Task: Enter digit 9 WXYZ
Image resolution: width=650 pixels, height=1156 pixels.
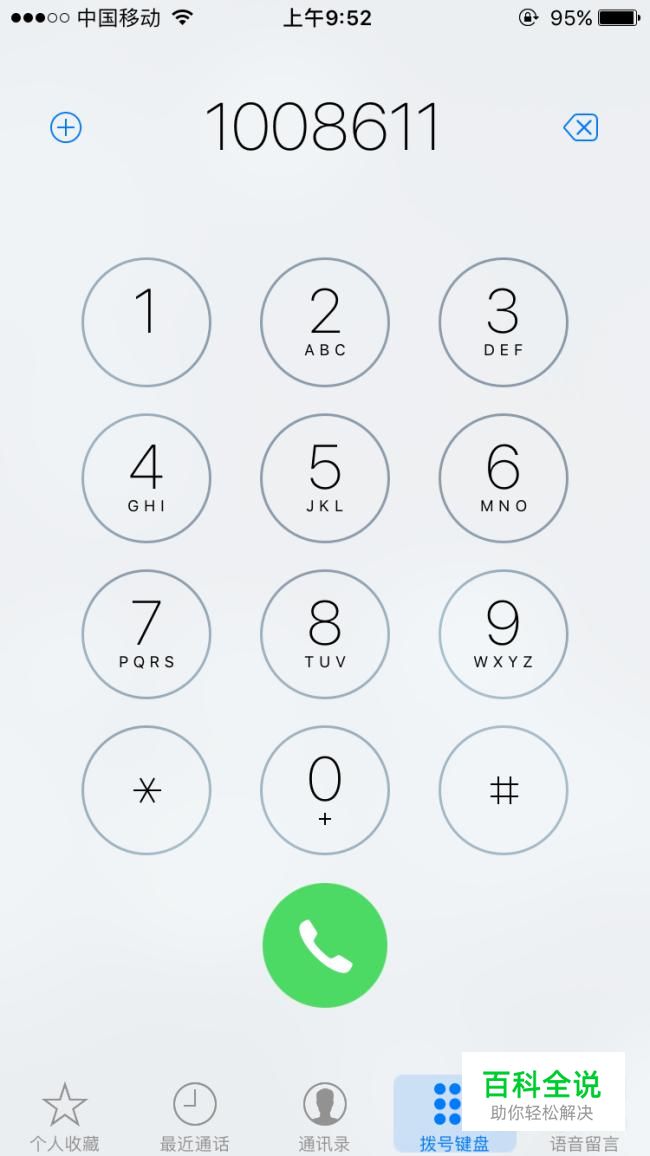Action: 503,634
